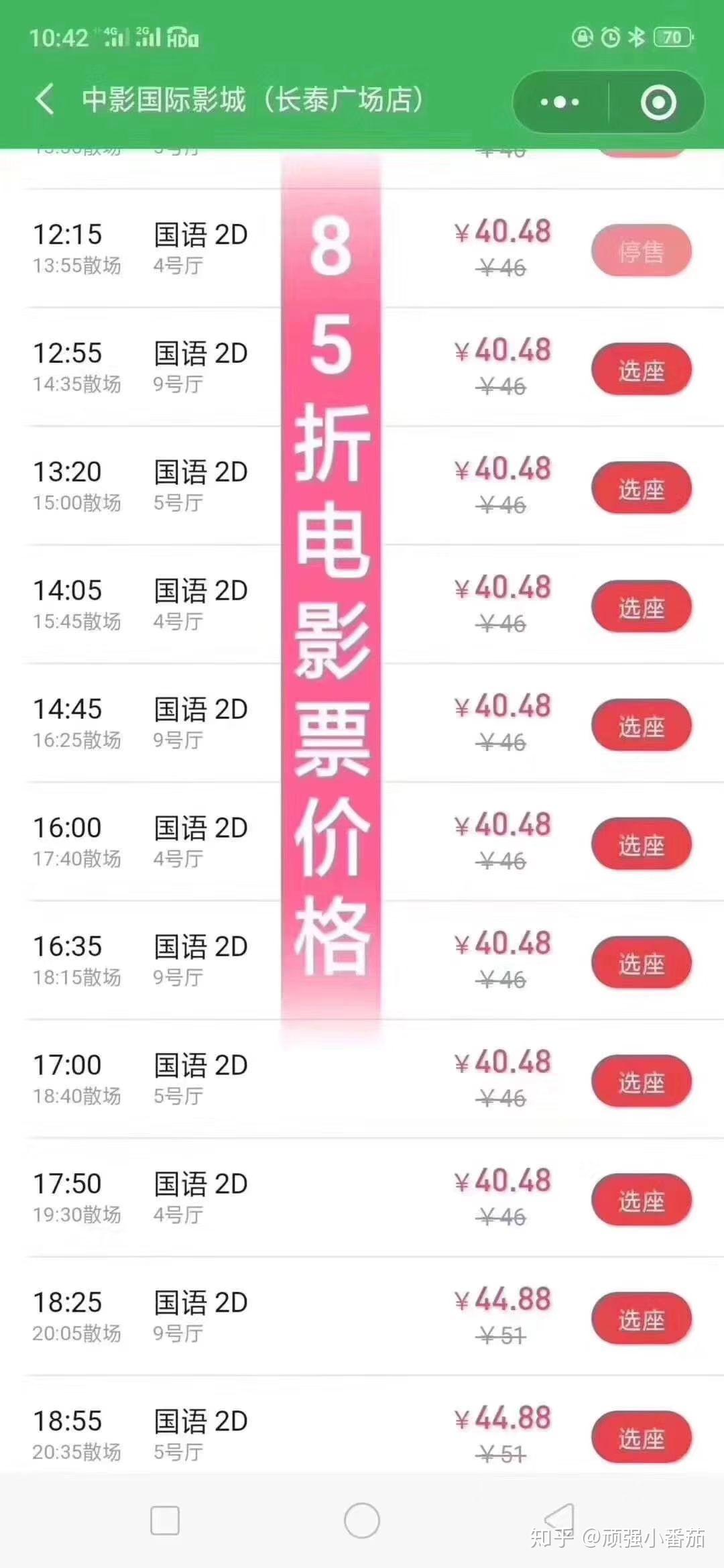Select seats for the 12:55 showing
724x1568 pixels.
click(x=640, y=370)
